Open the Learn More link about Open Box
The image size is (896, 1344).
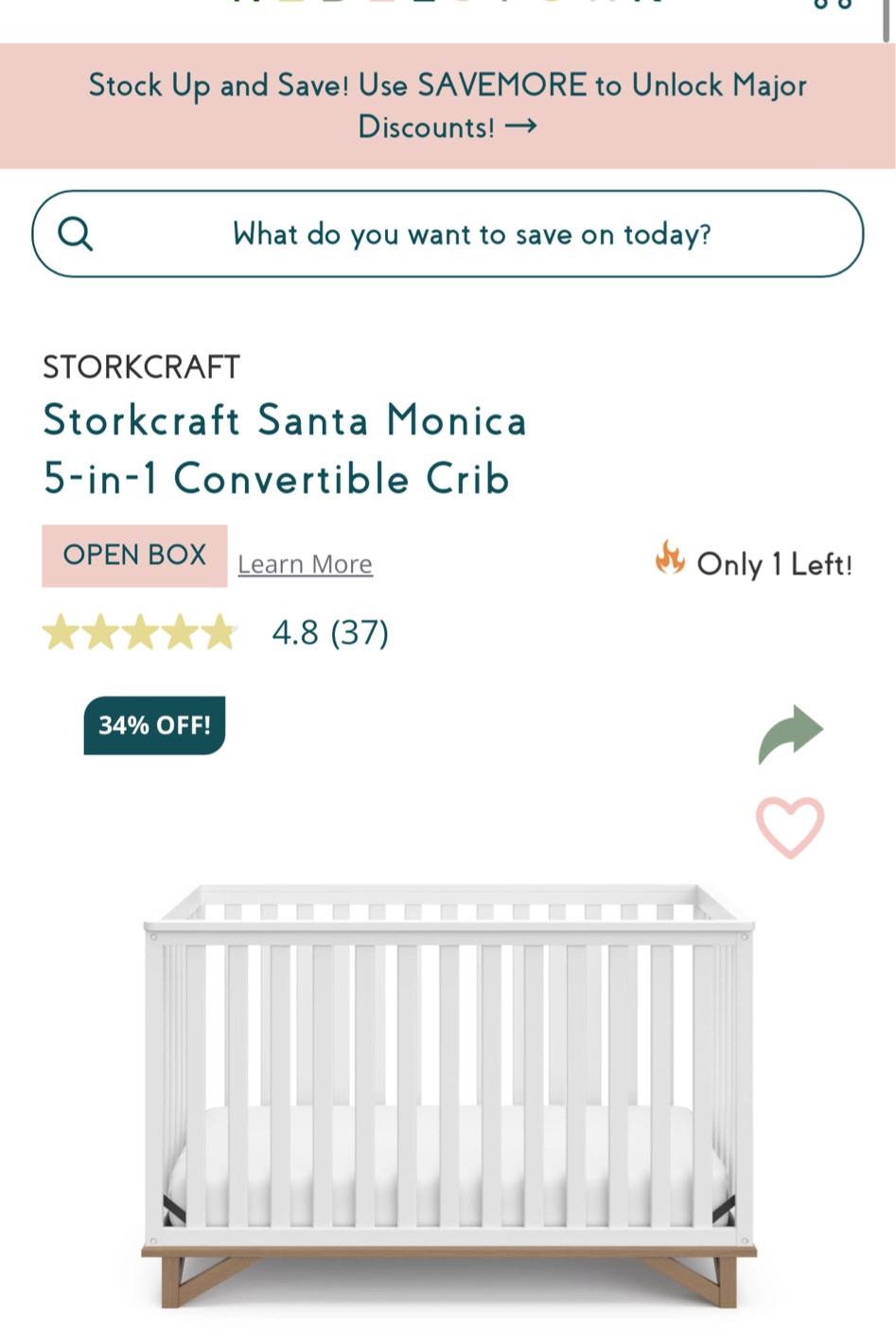(x=305, y=564)
